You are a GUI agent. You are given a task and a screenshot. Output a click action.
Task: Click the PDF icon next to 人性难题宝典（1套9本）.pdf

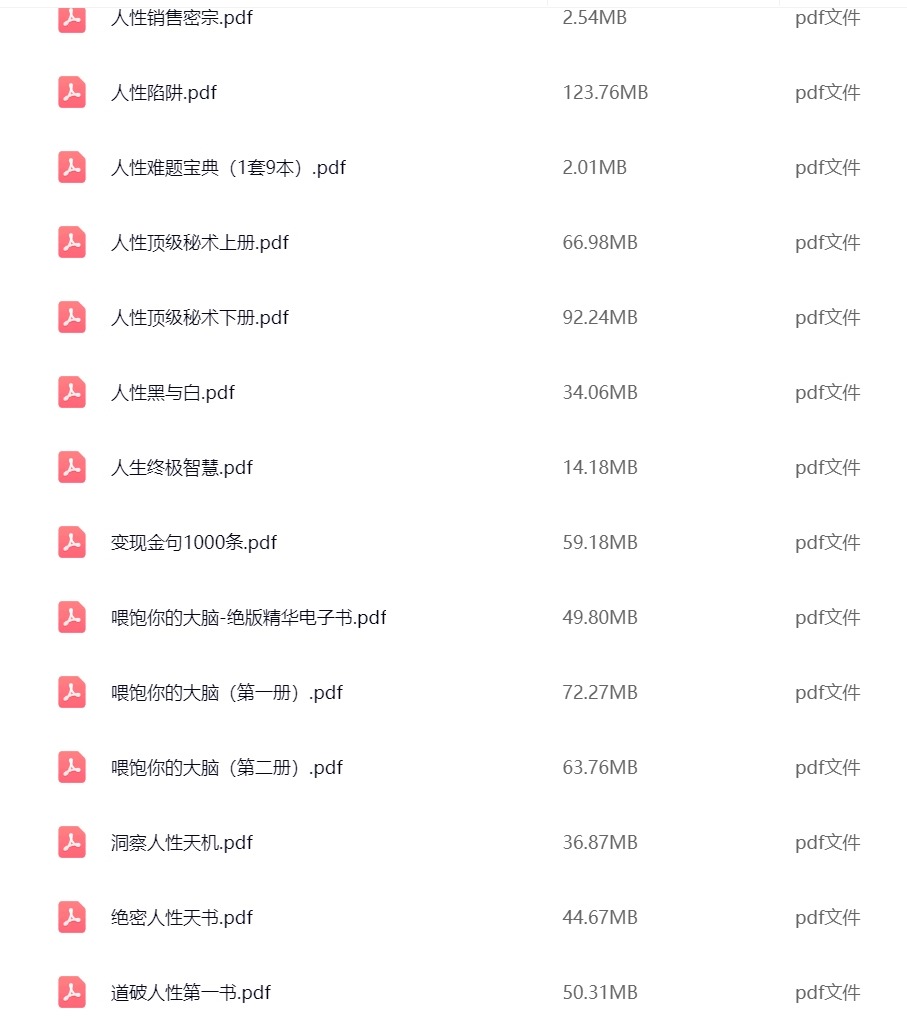click(71, 167)
